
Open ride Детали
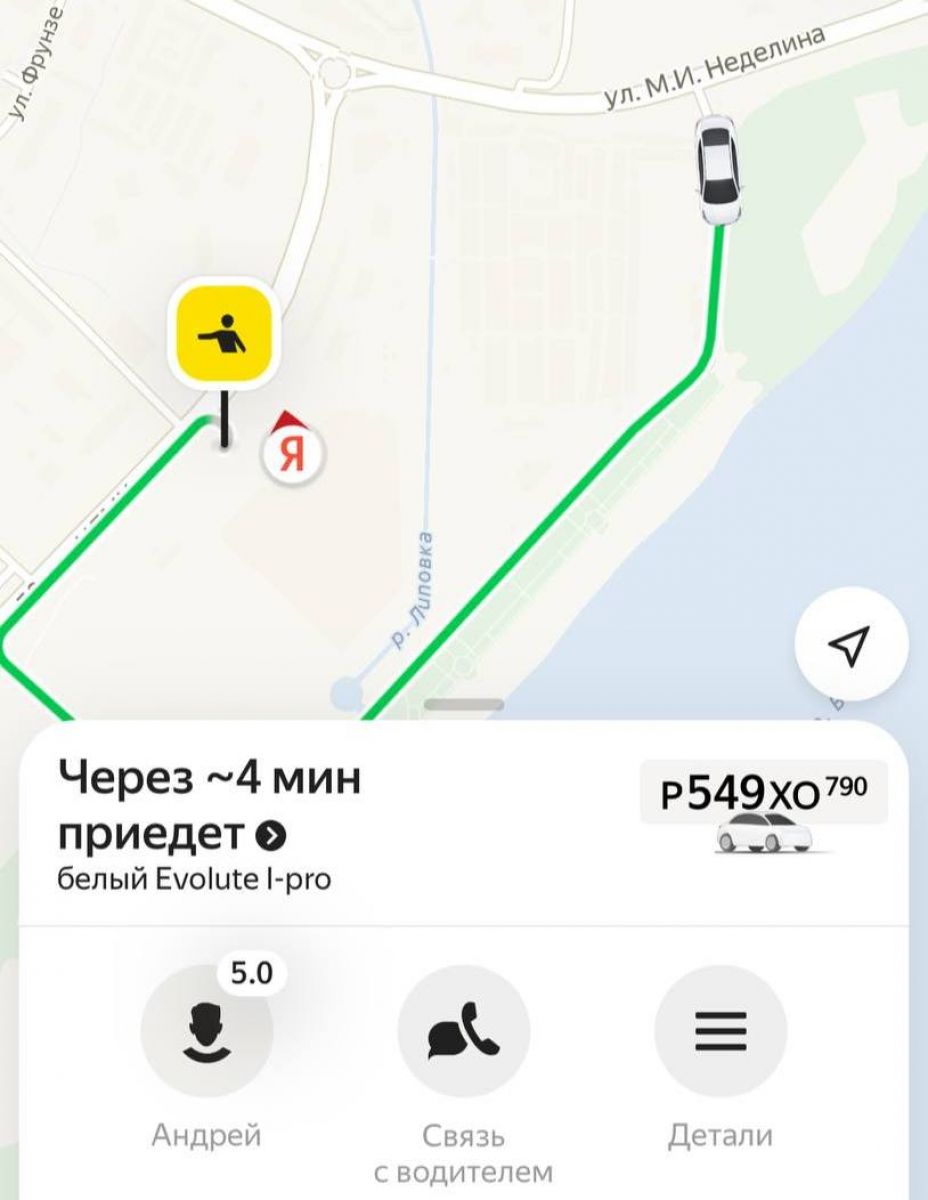pos(720,1032)
